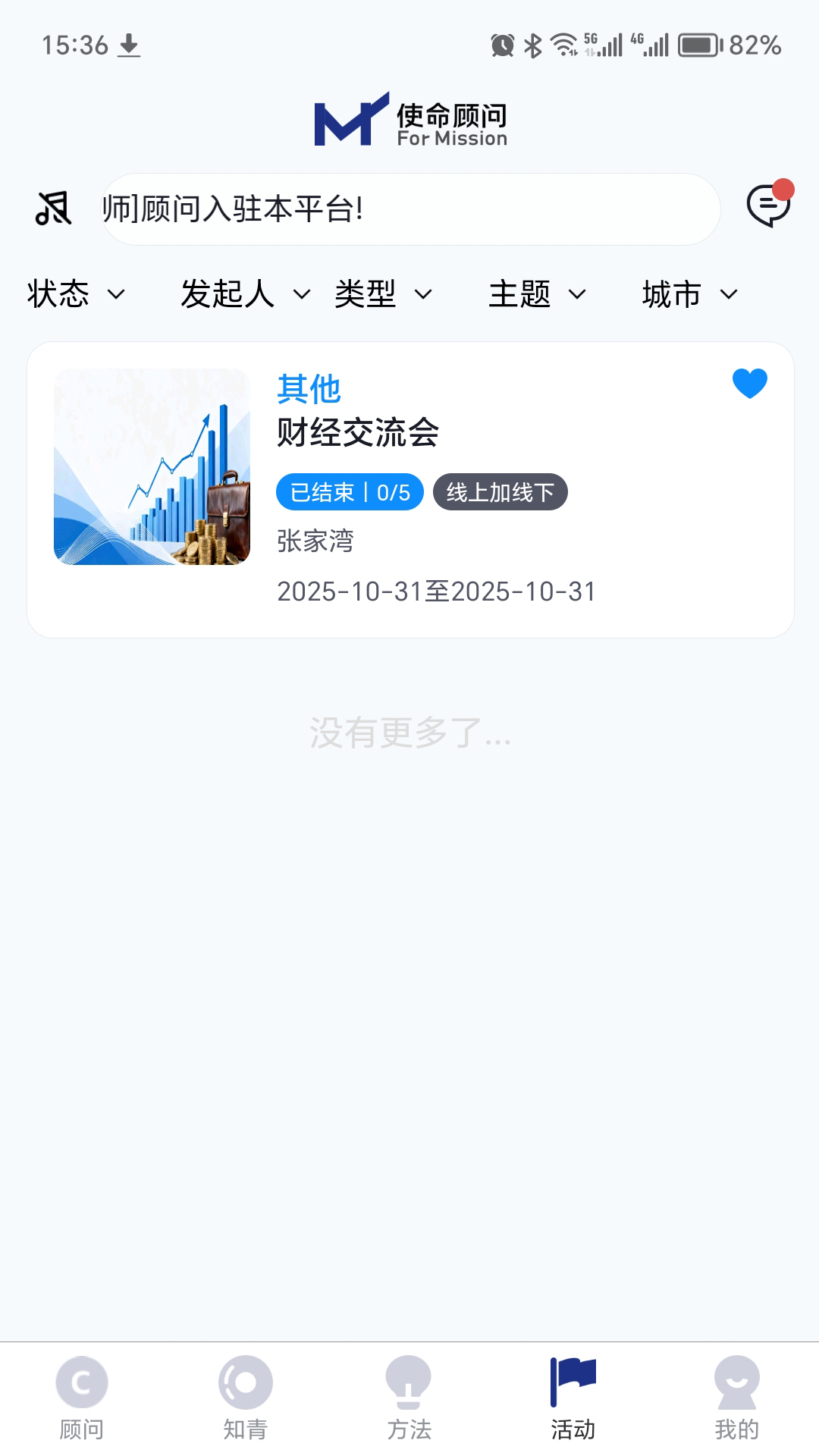
Task: Click the 活动 flag icon
Action: pyautogui.click(x=574, y=1380)
